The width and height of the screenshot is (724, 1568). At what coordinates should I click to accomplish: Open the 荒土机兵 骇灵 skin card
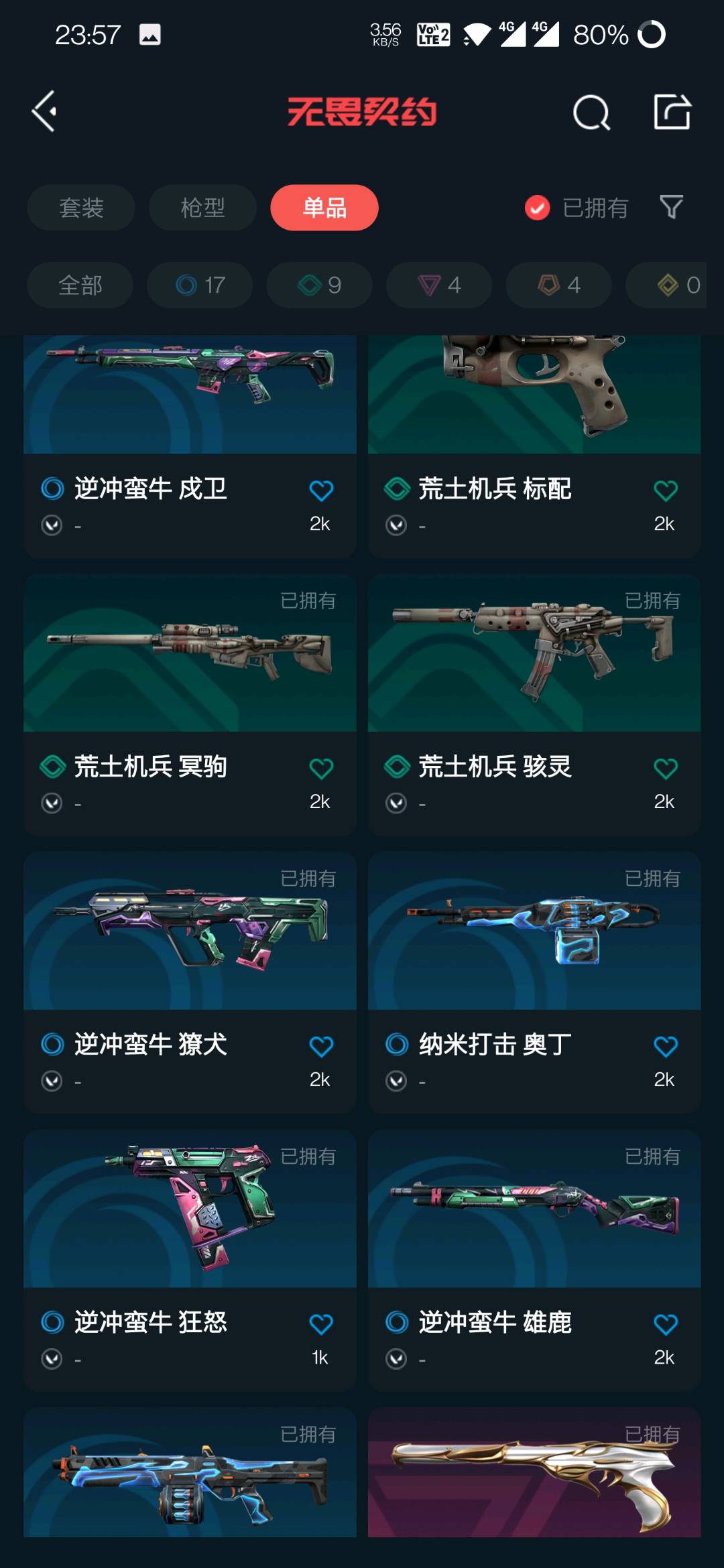(534, 704)
